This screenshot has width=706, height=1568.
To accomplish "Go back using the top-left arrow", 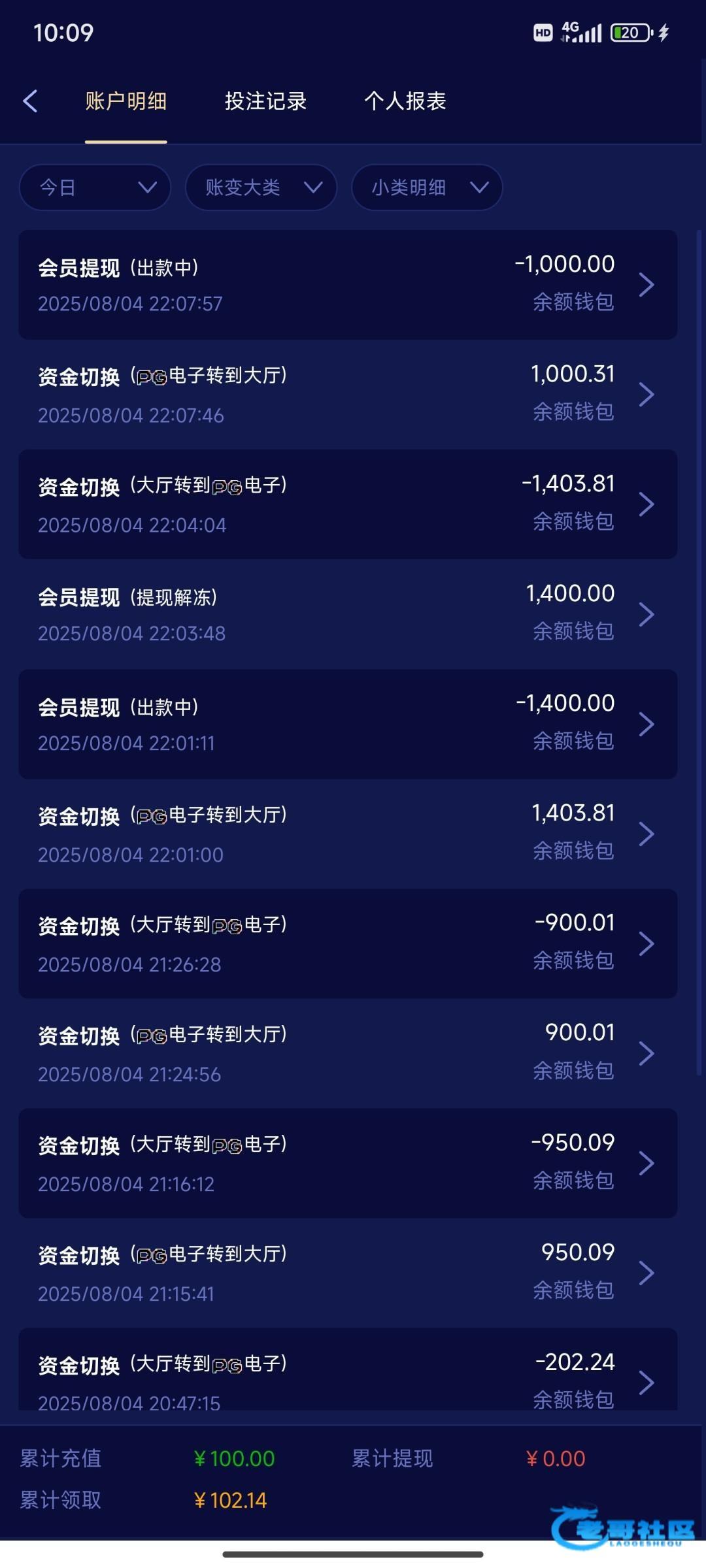I will (x=30, y=101).
